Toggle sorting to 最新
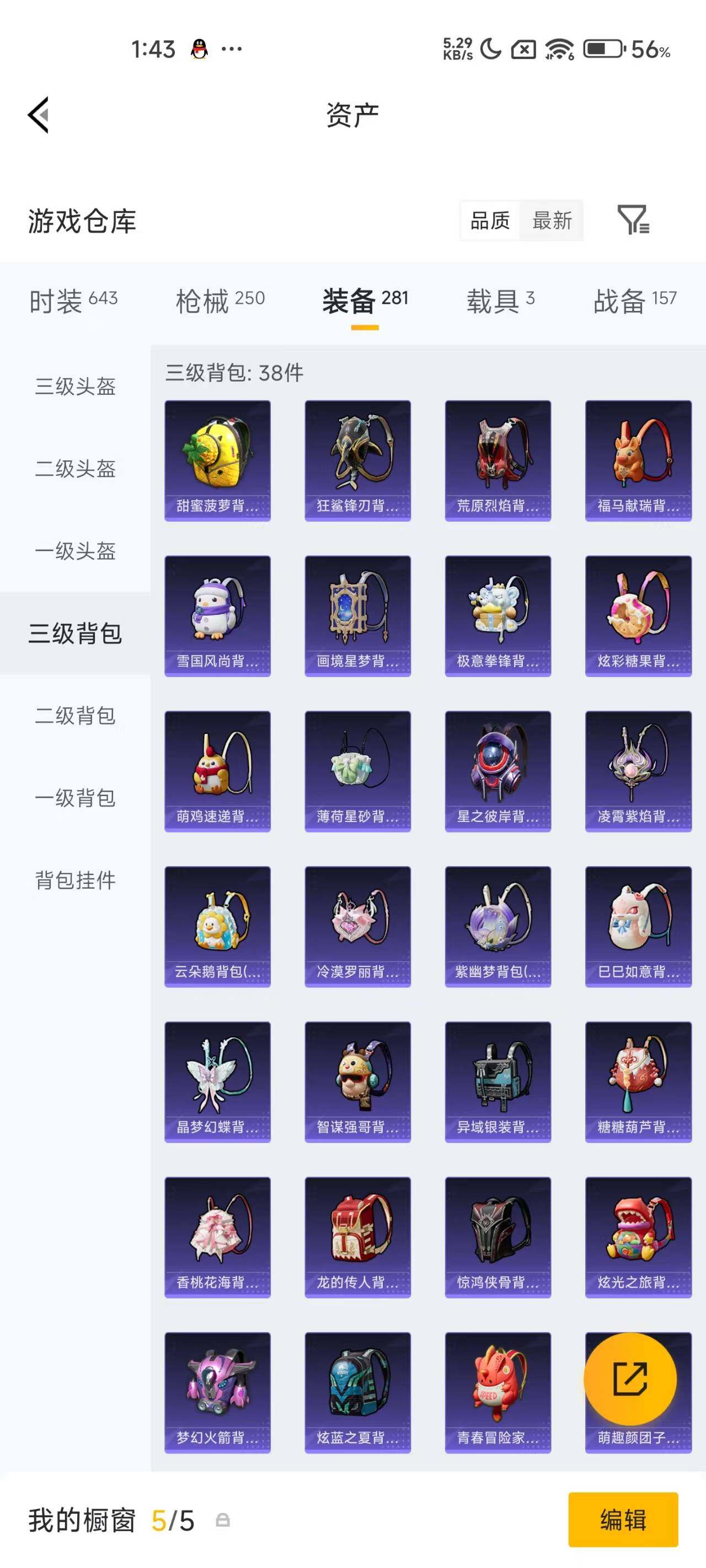 tap(552, 221)
